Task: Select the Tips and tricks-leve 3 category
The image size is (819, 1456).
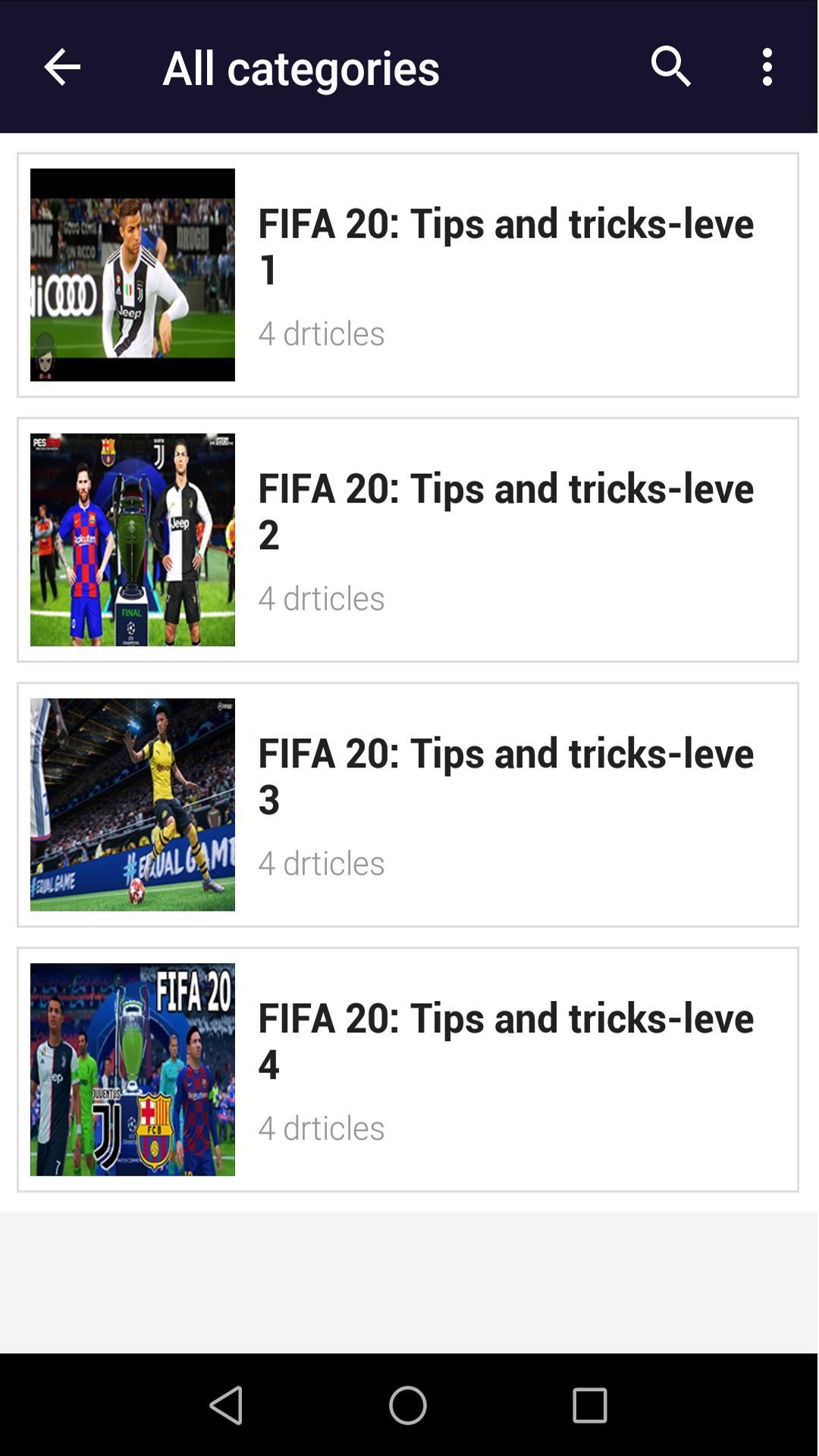Action: (408, 804)
